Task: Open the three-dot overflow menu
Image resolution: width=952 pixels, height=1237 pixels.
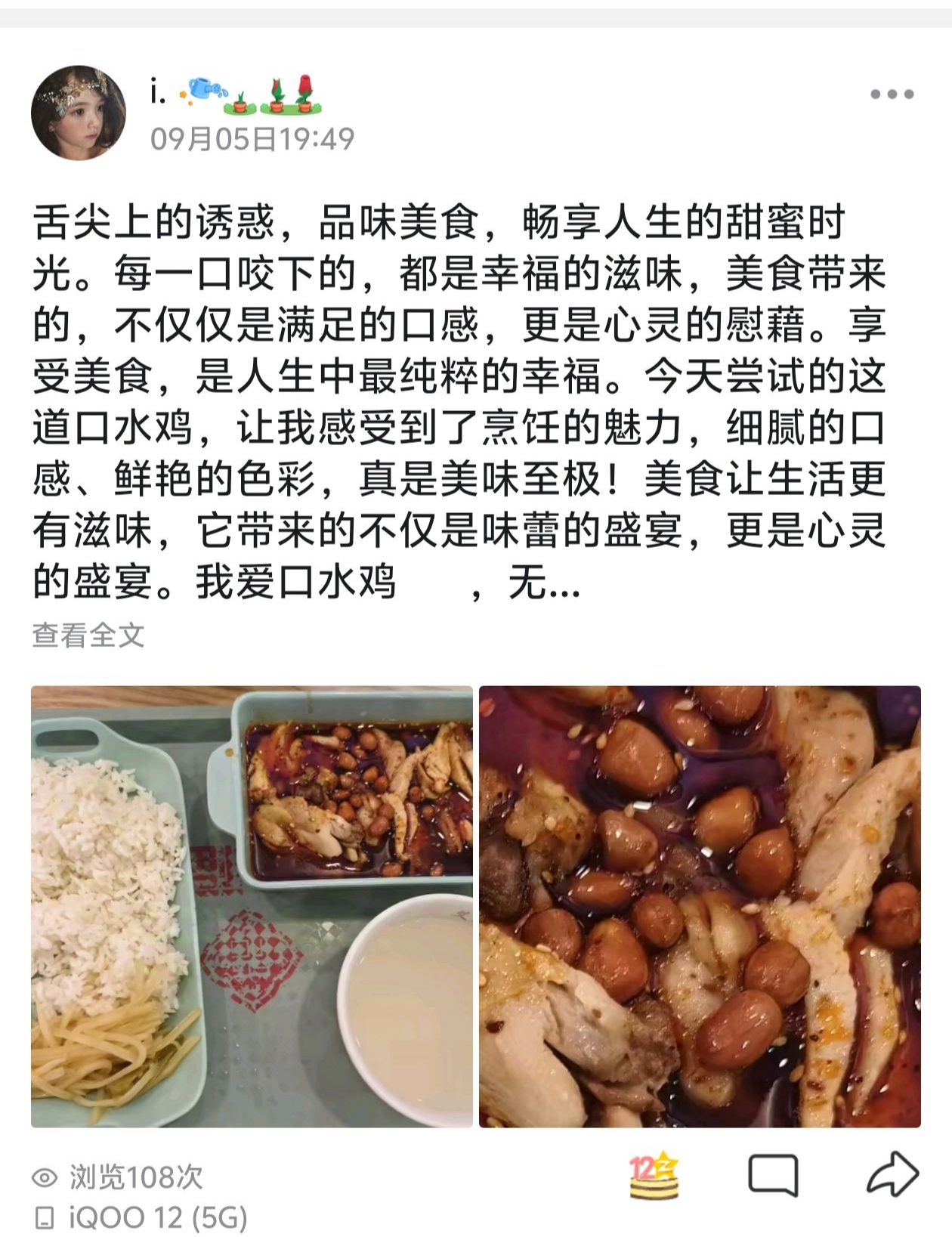Action: tap(892, 94)
